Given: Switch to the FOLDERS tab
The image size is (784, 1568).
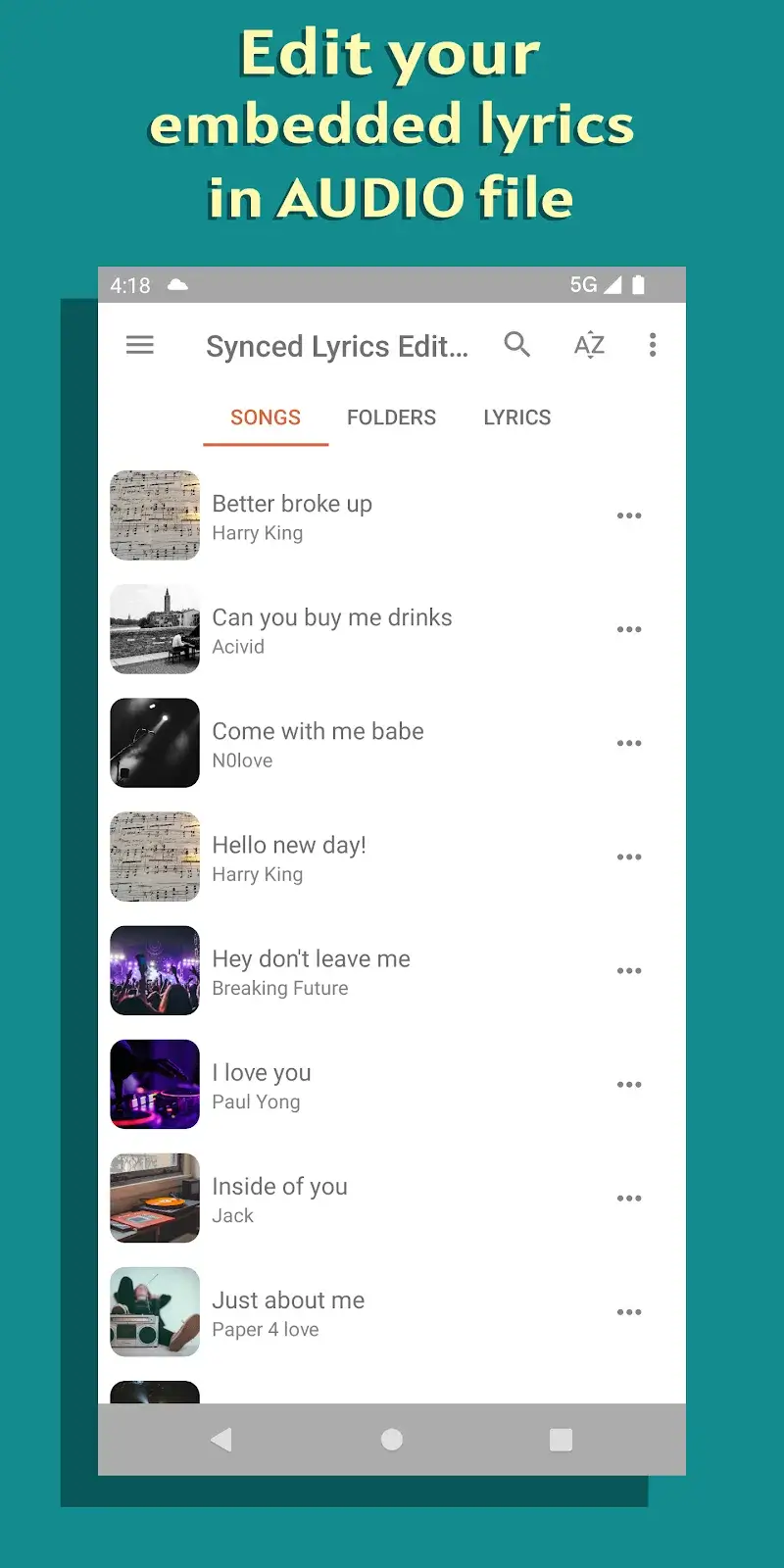Looking at the screenshot, I should [x=391, y=416].
